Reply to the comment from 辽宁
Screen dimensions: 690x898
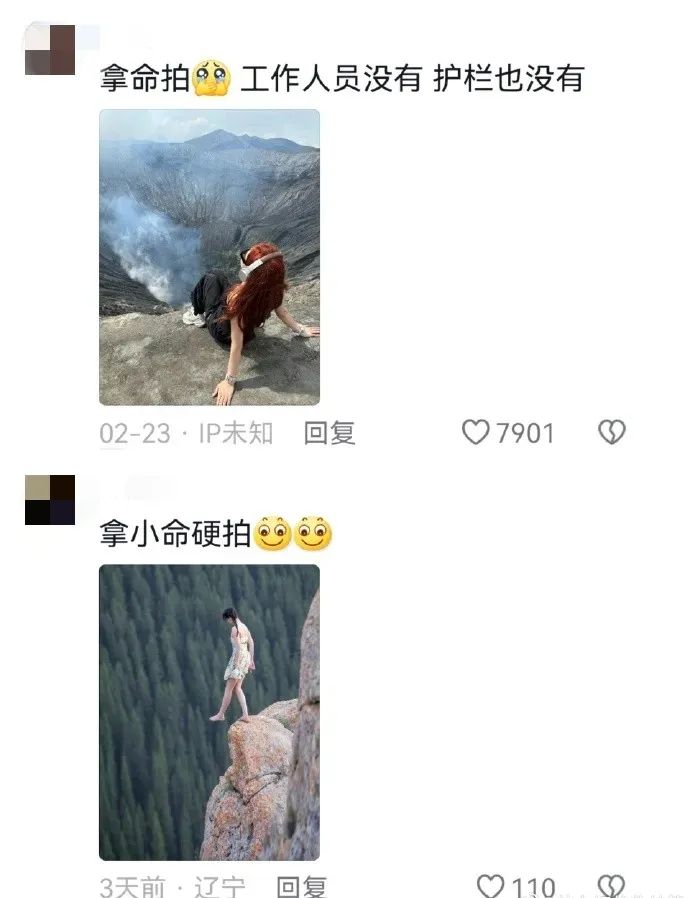[x=302, y=886]
